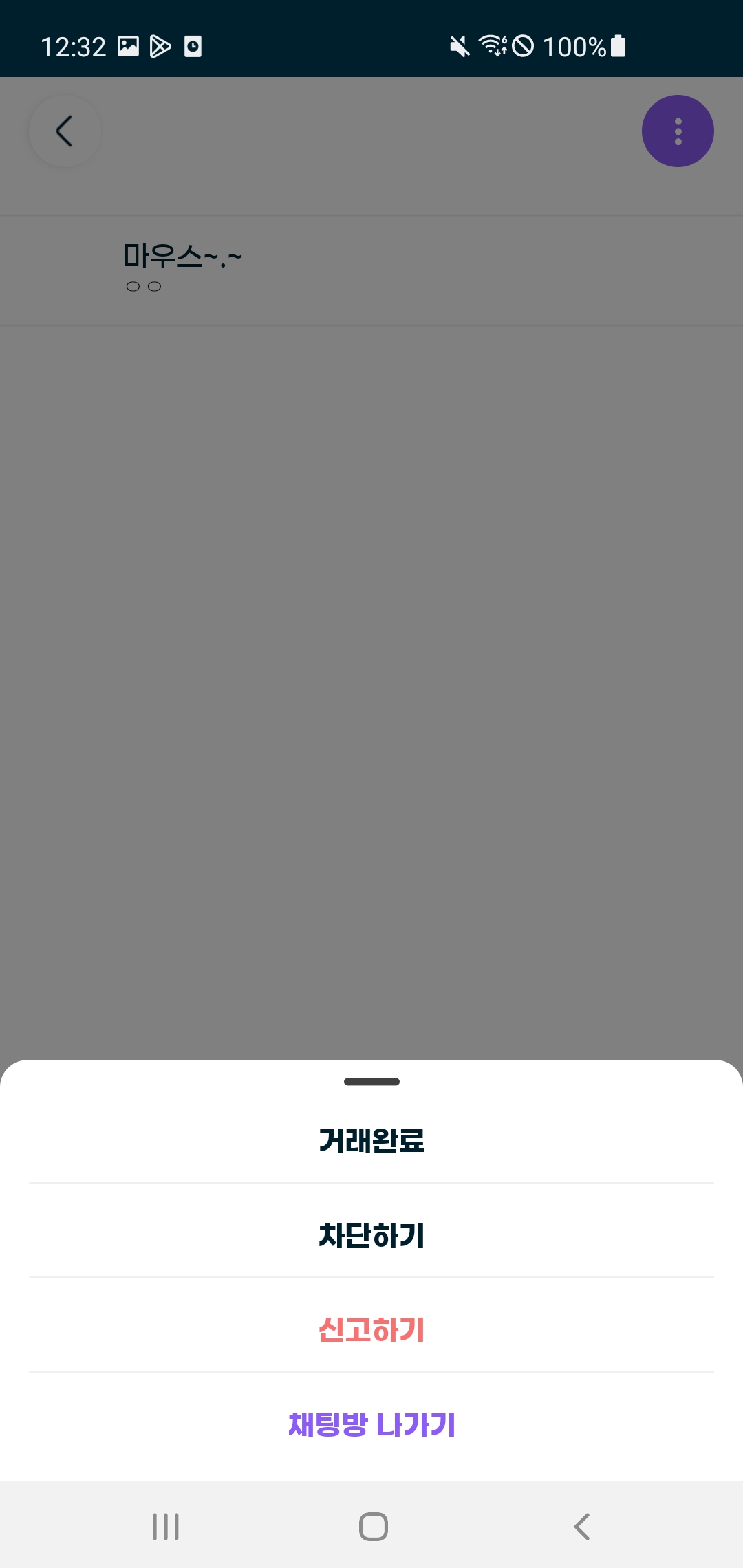Tap 채팅방 나가기 to leave chat room
The image size is (743, 1568).
371,1425
